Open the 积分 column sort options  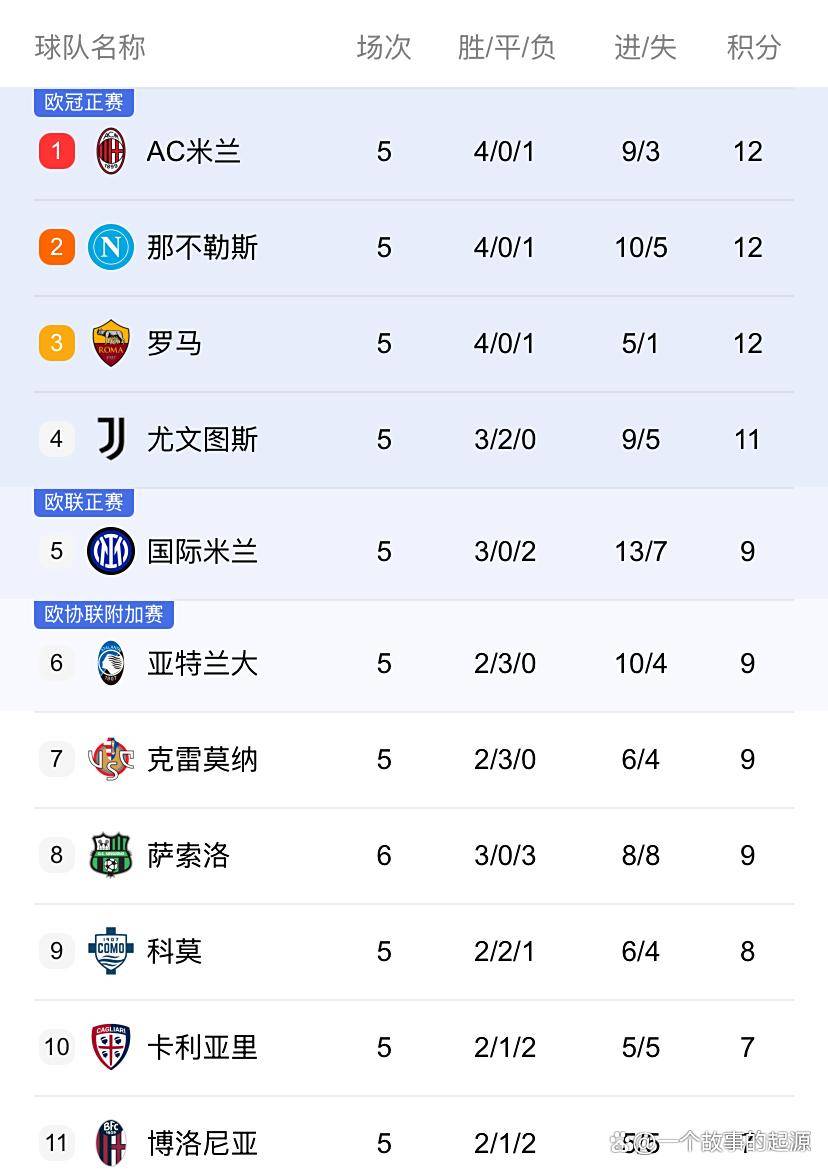coord(753,47)
